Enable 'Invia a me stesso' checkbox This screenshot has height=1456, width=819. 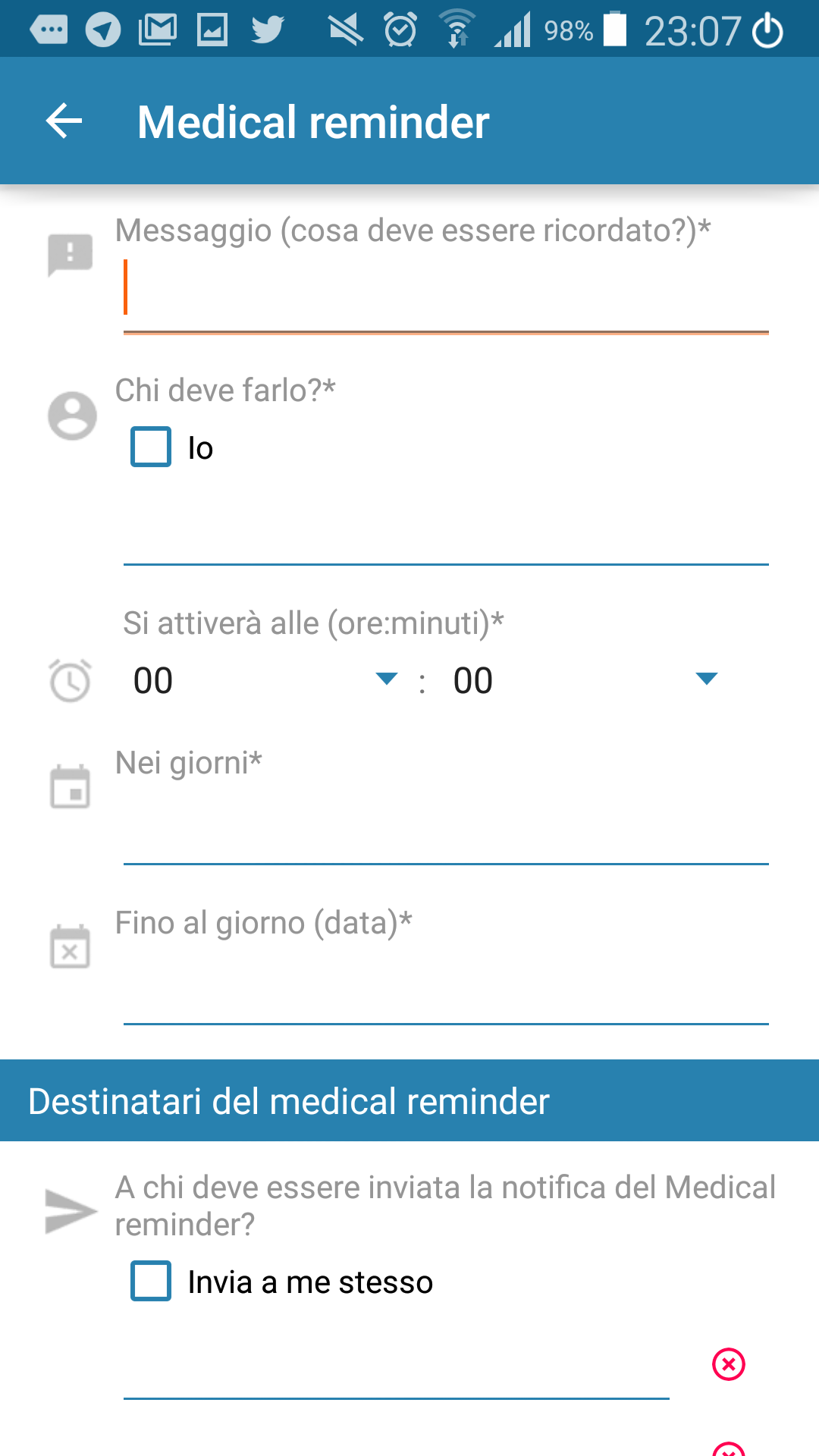tap(151, 1281)
